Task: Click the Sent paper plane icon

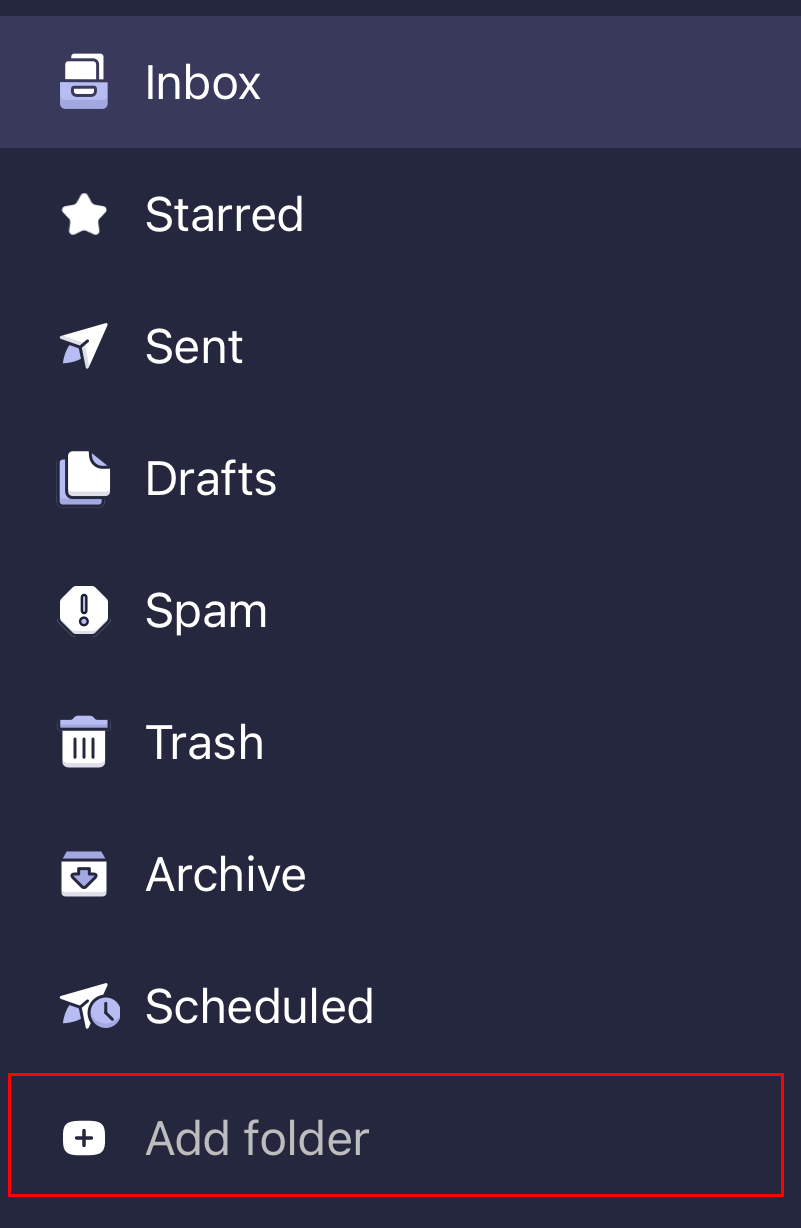Action: click(x=84, y=346)
